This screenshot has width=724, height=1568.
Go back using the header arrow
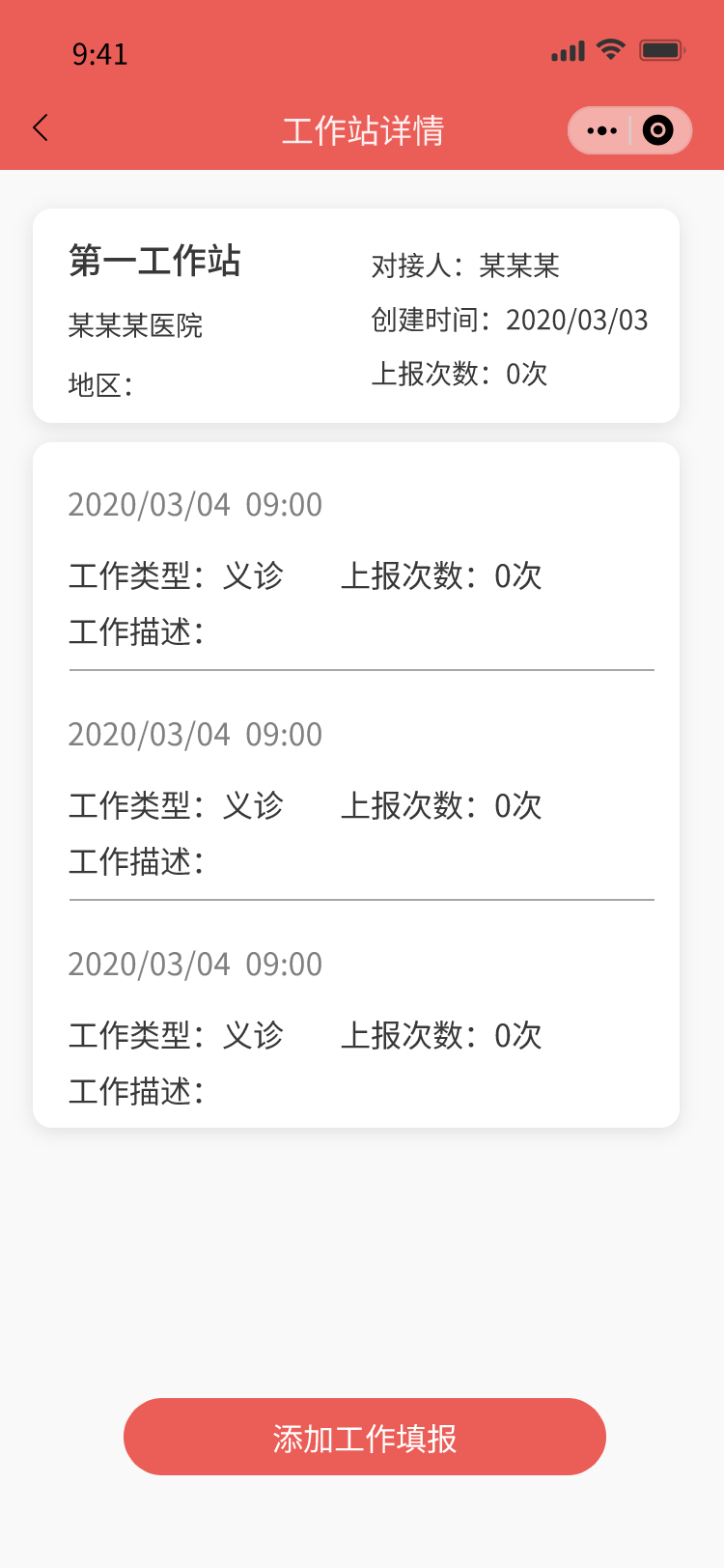[41, 128]
